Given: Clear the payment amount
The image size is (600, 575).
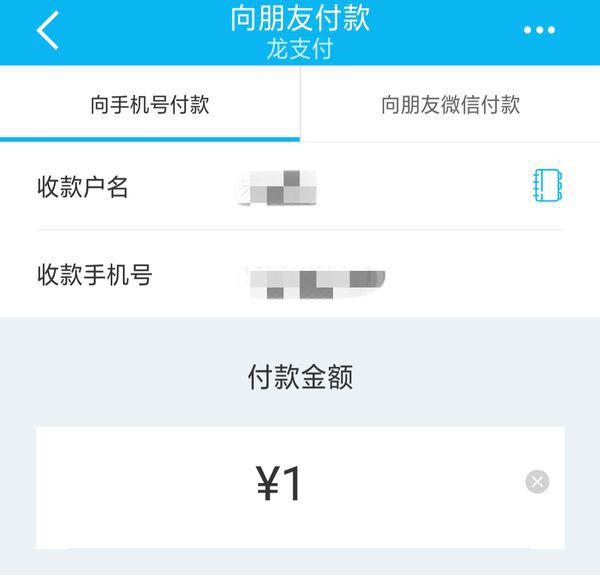Looking at the screenshot, I should point(537,482).
